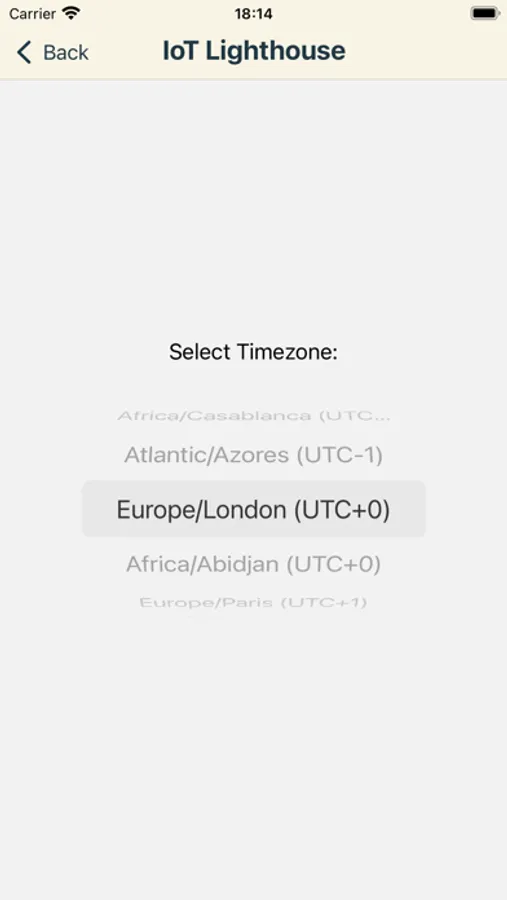Choose Africa/Abidjan (UTC+0) in the picker
507x900 pixels.
(253, 564)
